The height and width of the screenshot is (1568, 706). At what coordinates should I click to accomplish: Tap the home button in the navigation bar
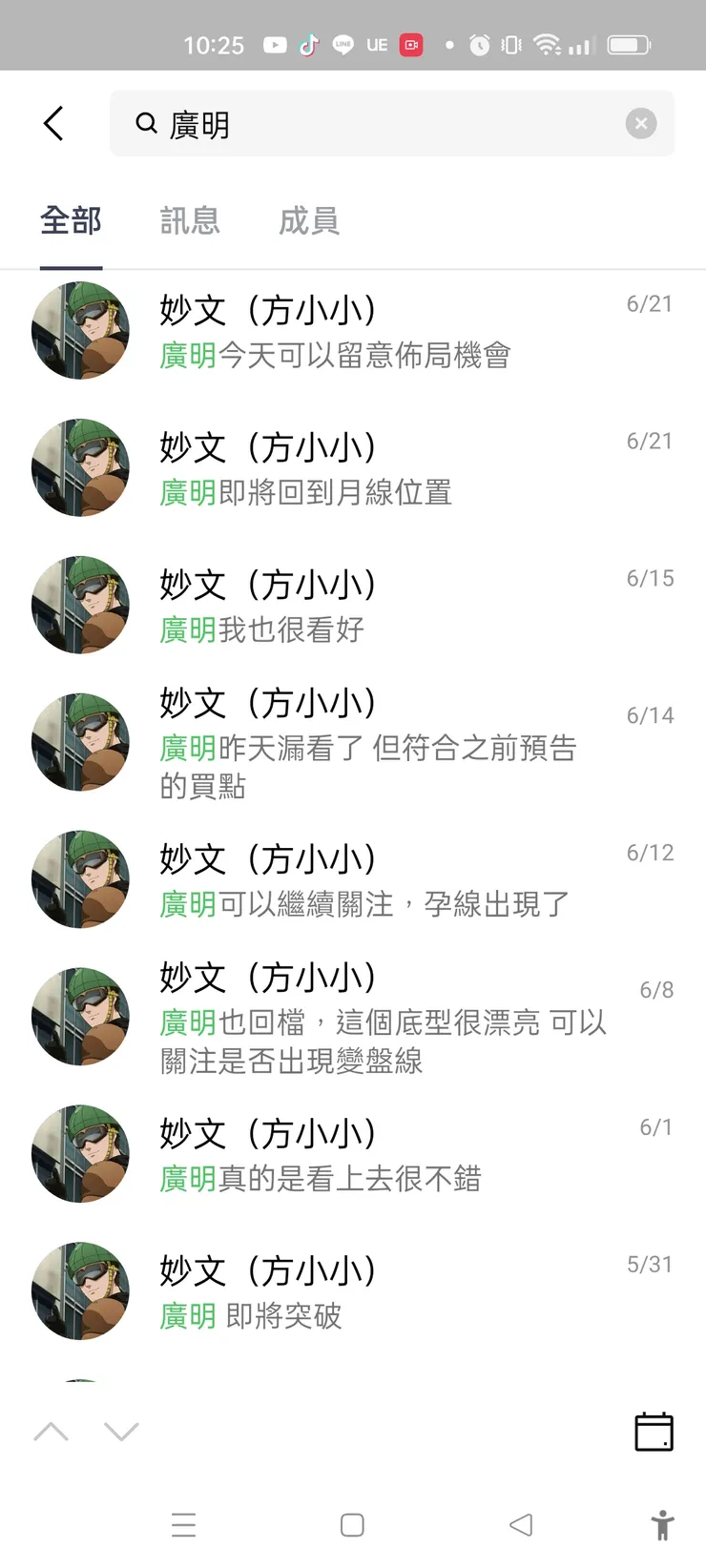click(353, 1524)
